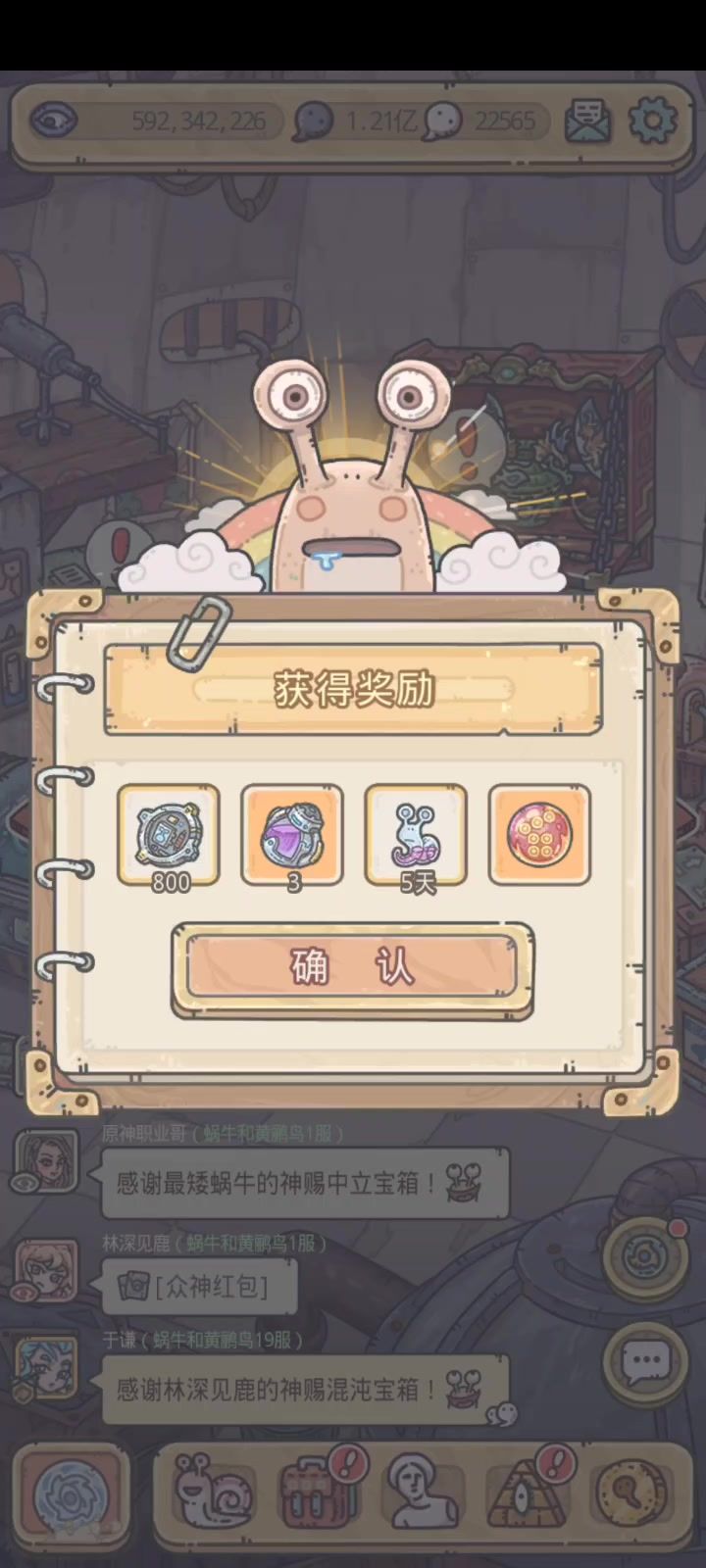View the 5天 snail reward item
Viewport: 706px width, 1568px height.
click(416, 835)
